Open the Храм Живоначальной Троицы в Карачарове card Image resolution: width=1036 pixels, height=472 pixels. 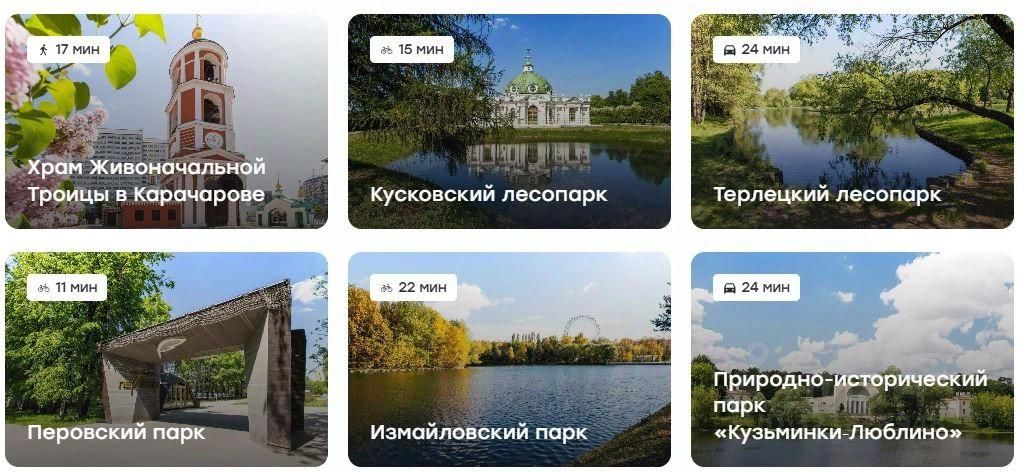166,121
